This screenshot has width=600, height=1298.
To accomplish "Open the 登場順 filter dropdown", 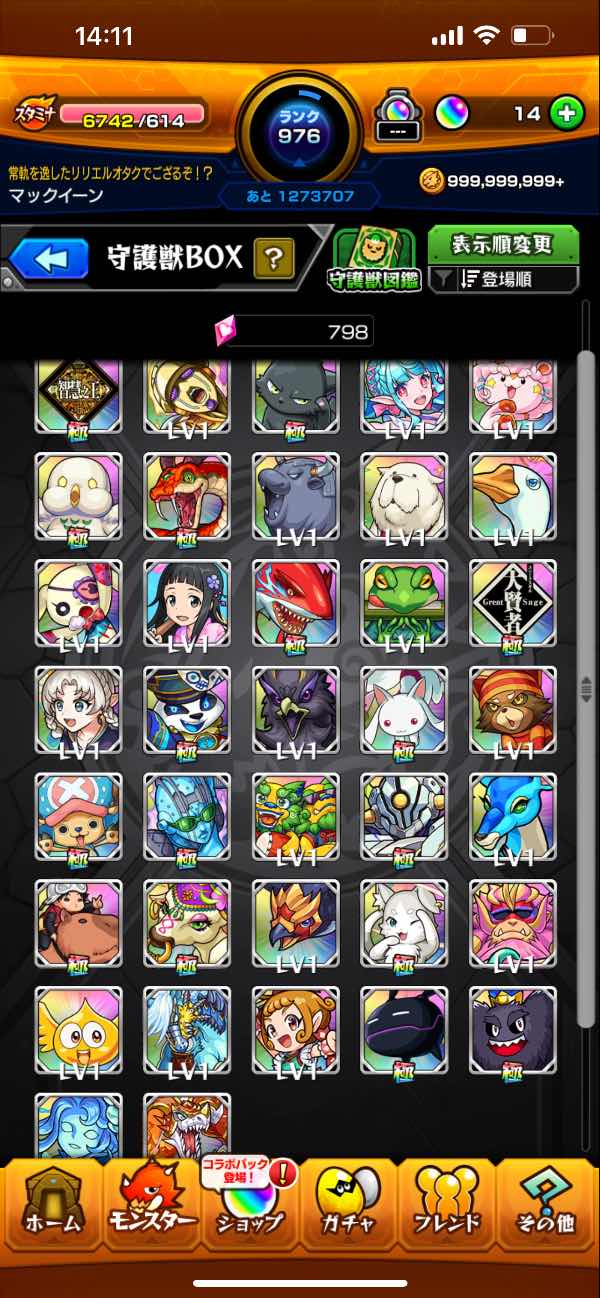I will tap(504, 280).
